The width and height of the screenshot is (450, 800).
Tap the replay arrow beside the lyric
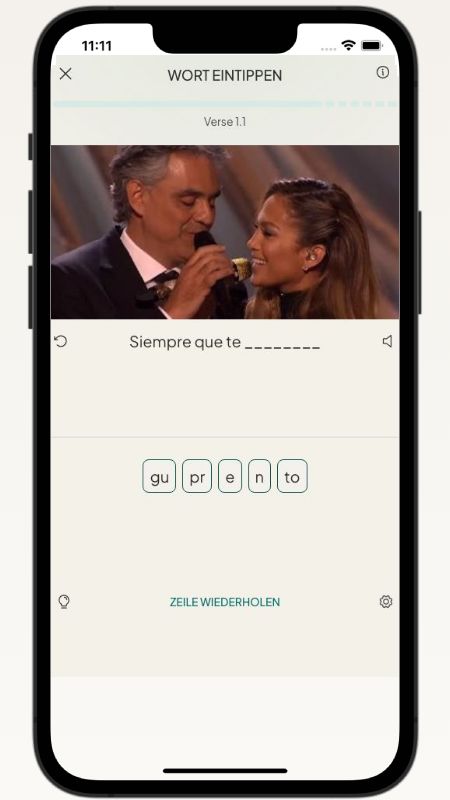coord(61,341)
